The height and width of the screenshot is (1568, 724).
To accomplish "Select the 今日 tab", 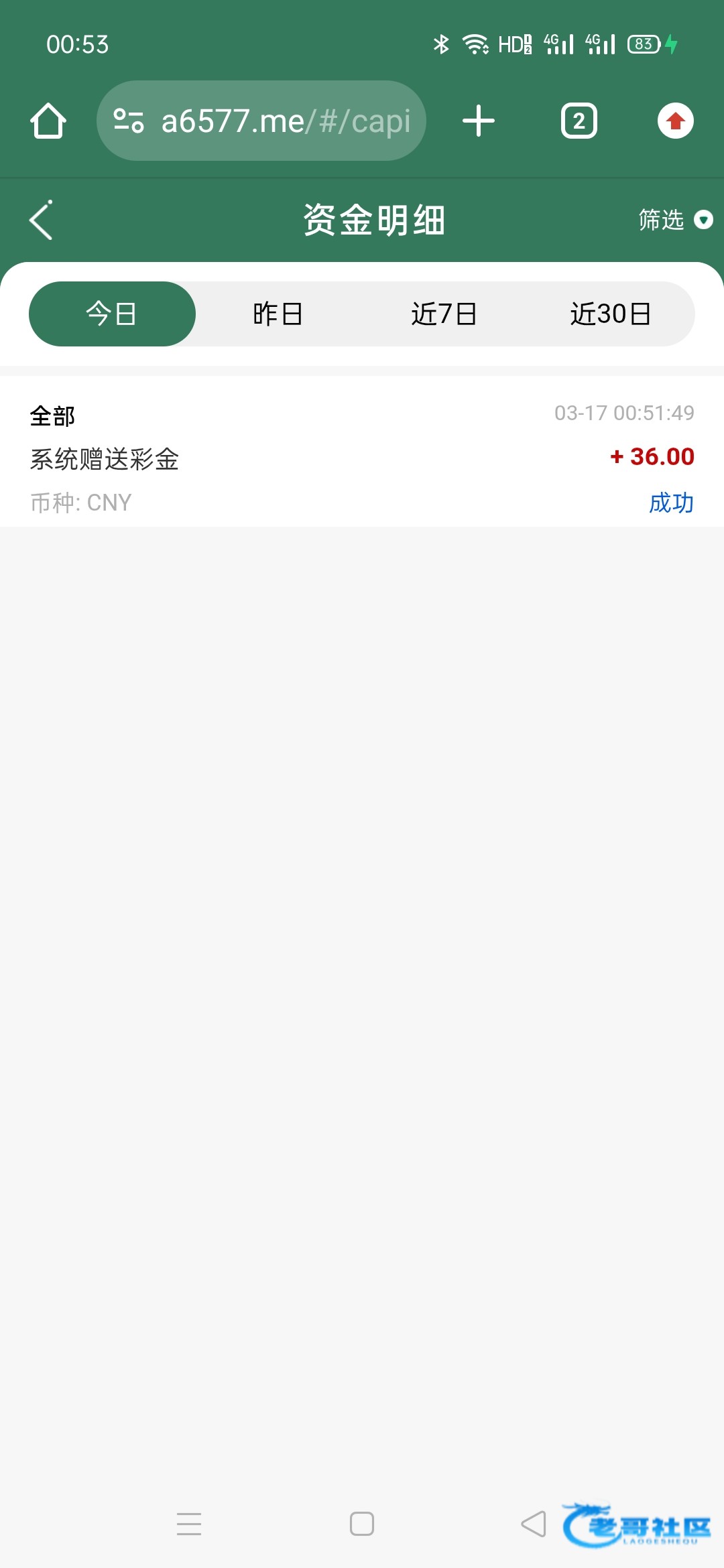I will (x=112, y=314).
